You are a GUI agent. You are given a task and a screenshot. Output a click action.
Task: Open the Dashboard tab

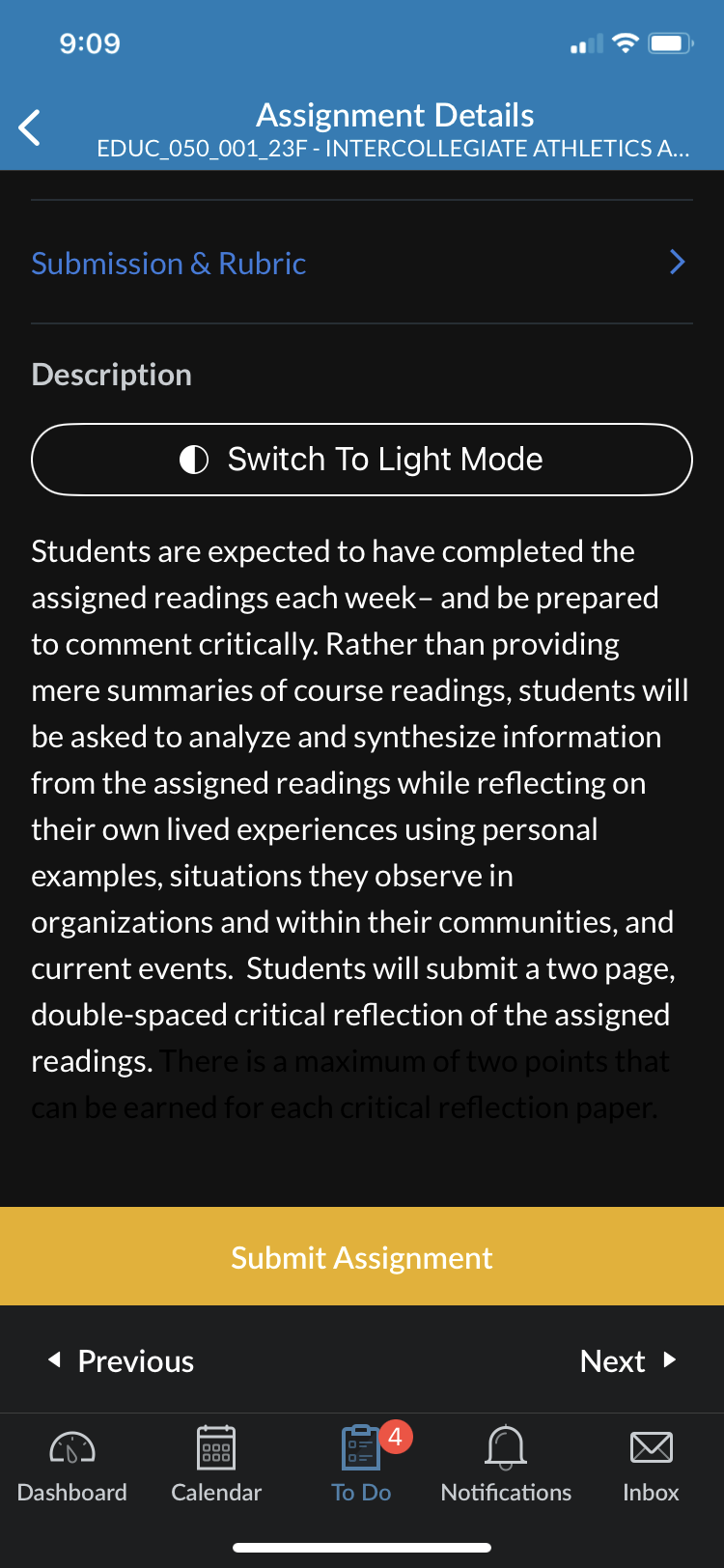72,1465
